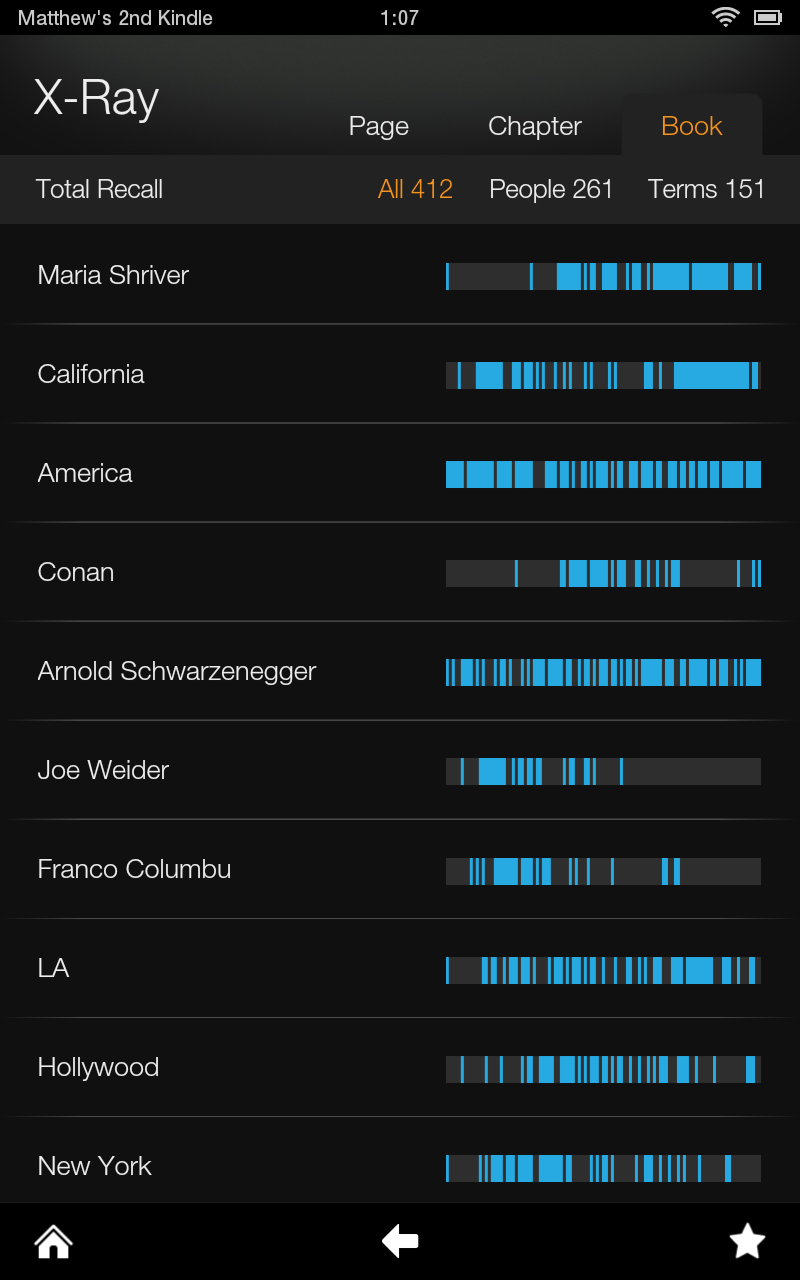The image size is (800, 1280).
Task: View the Hollywood entry
Action: click(x=400, y=1067)
